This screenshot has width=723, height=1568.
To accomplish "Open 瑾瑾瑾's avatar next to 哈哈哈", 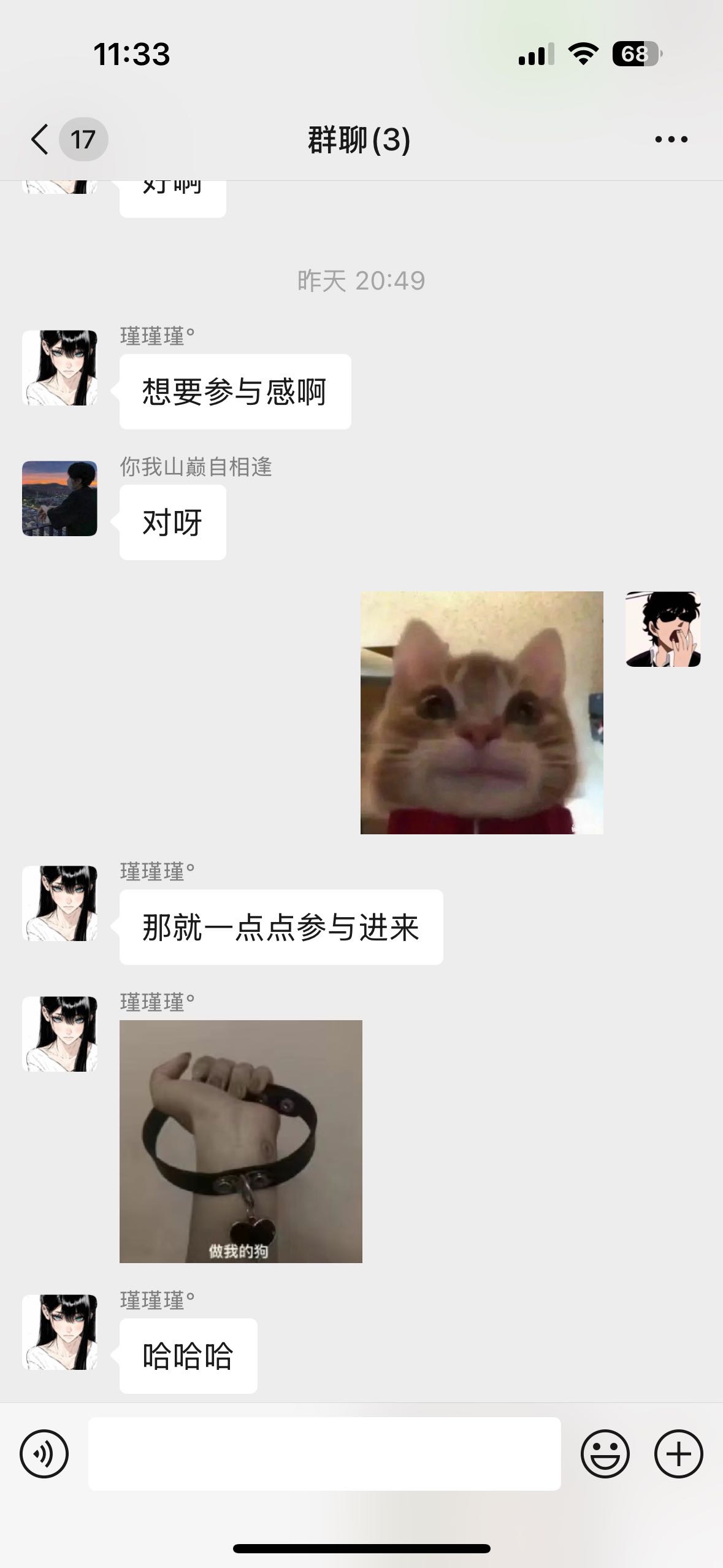I will 59,1332.
